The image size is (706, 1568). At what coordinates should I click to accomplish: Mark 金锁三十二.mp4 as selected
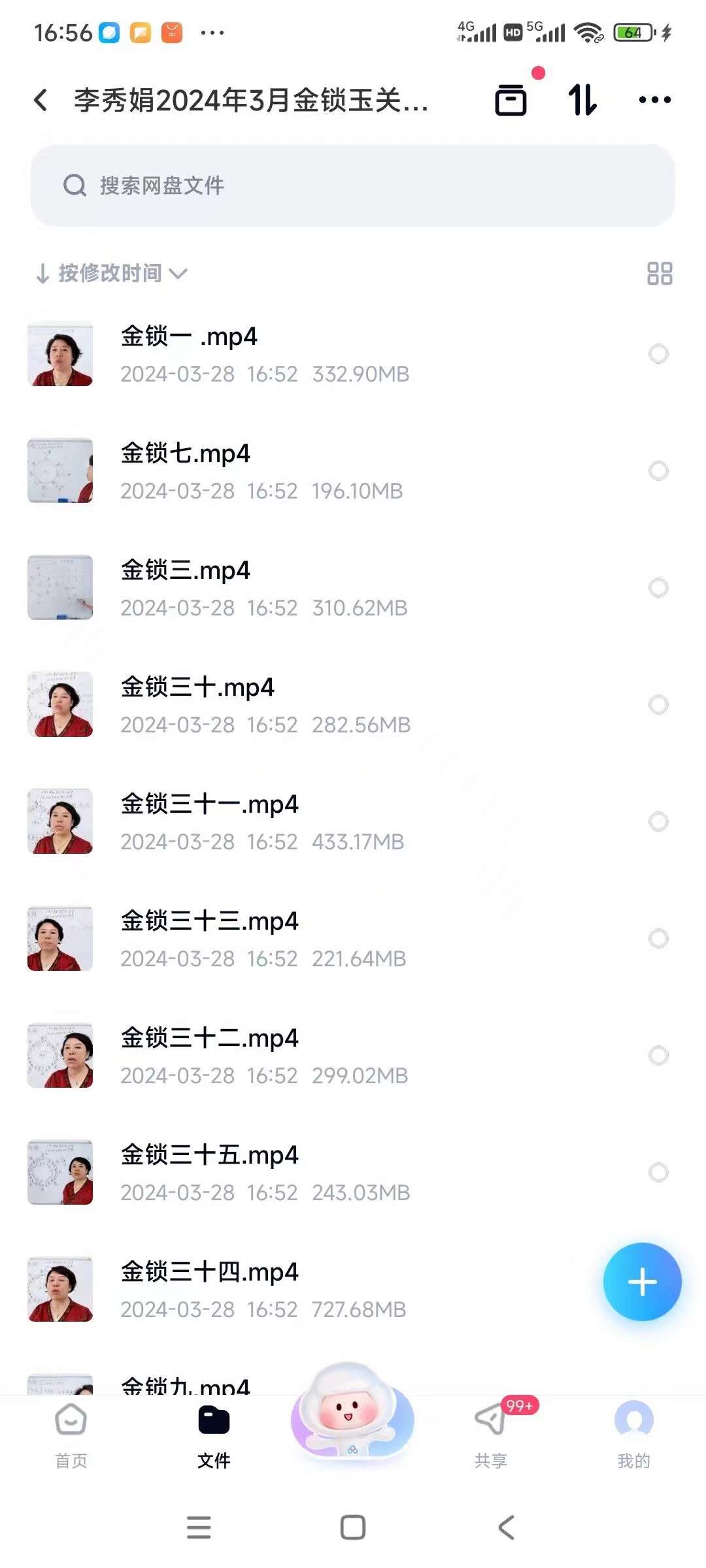click(658, 1056)
